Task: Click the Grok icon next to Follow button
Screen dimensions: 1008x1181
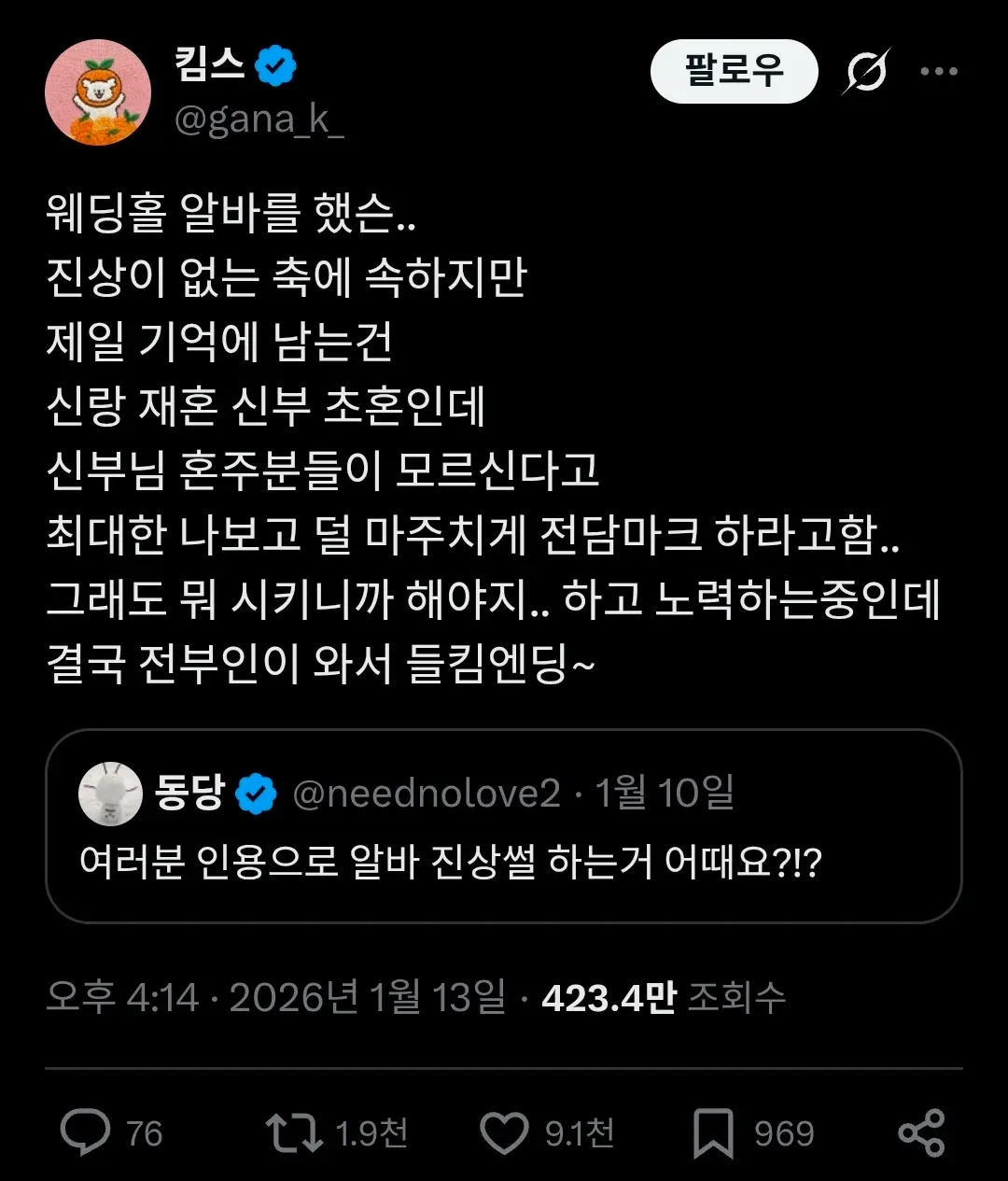Action: (x=868, y=70)
